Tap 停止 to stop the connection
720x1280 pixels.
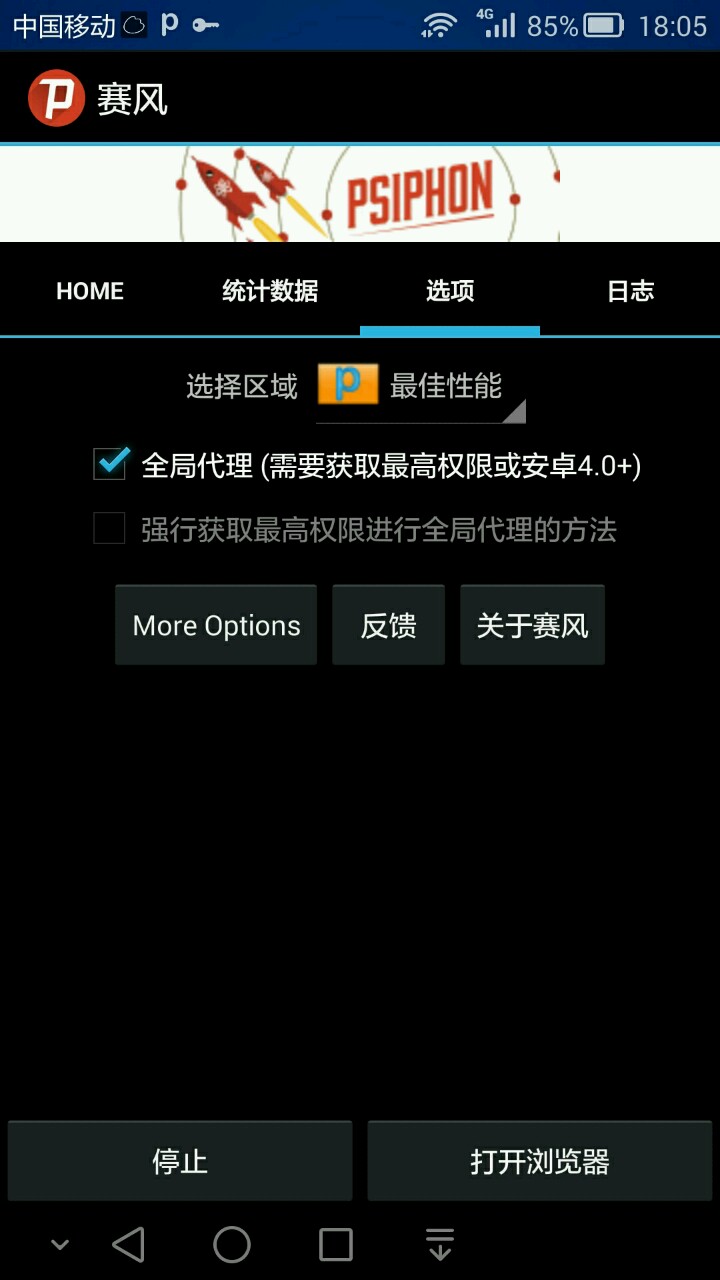[x=180, y=1161]
